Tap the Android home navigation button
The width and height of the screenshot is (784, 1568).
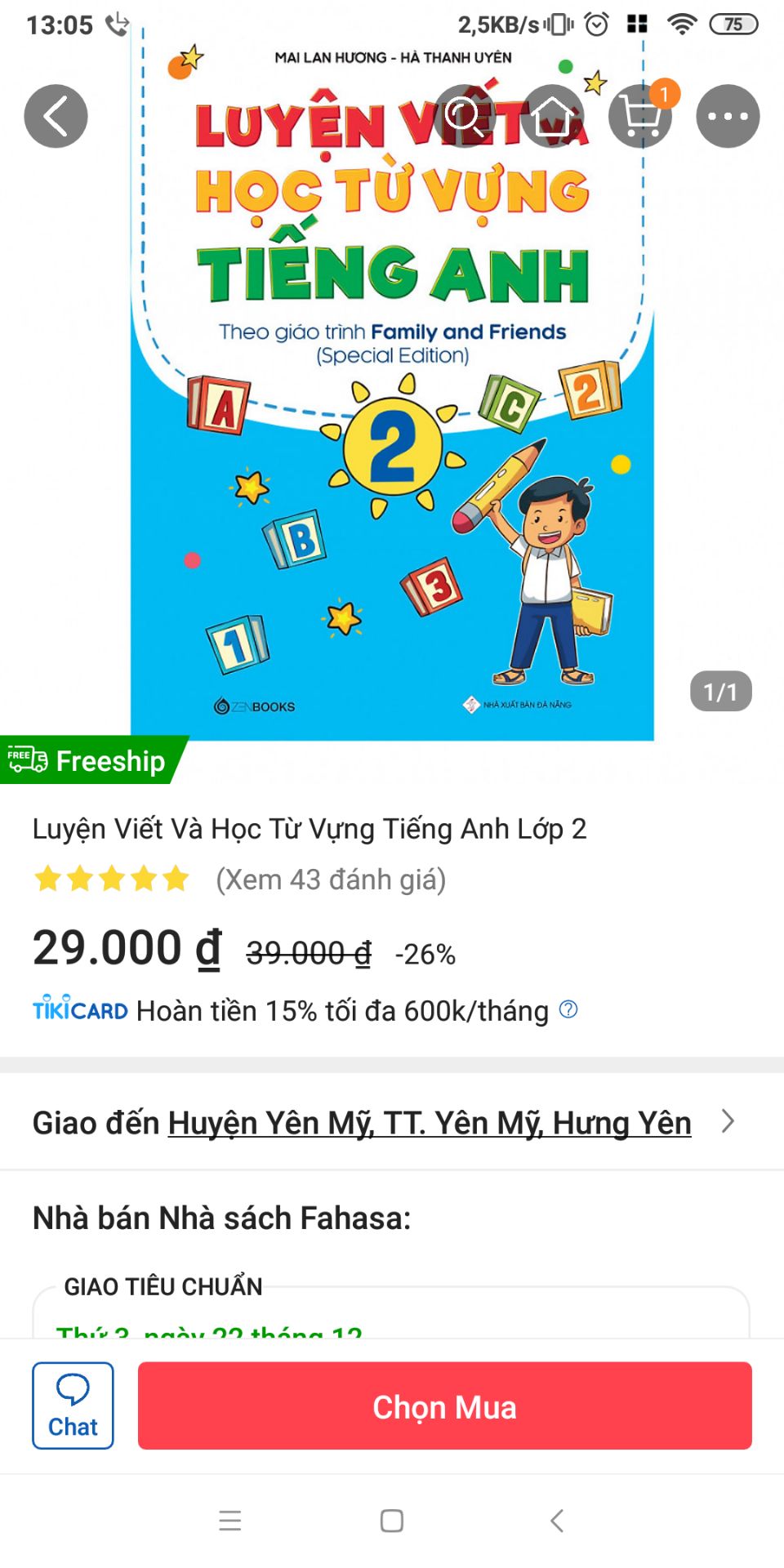tap(390, 1521)
